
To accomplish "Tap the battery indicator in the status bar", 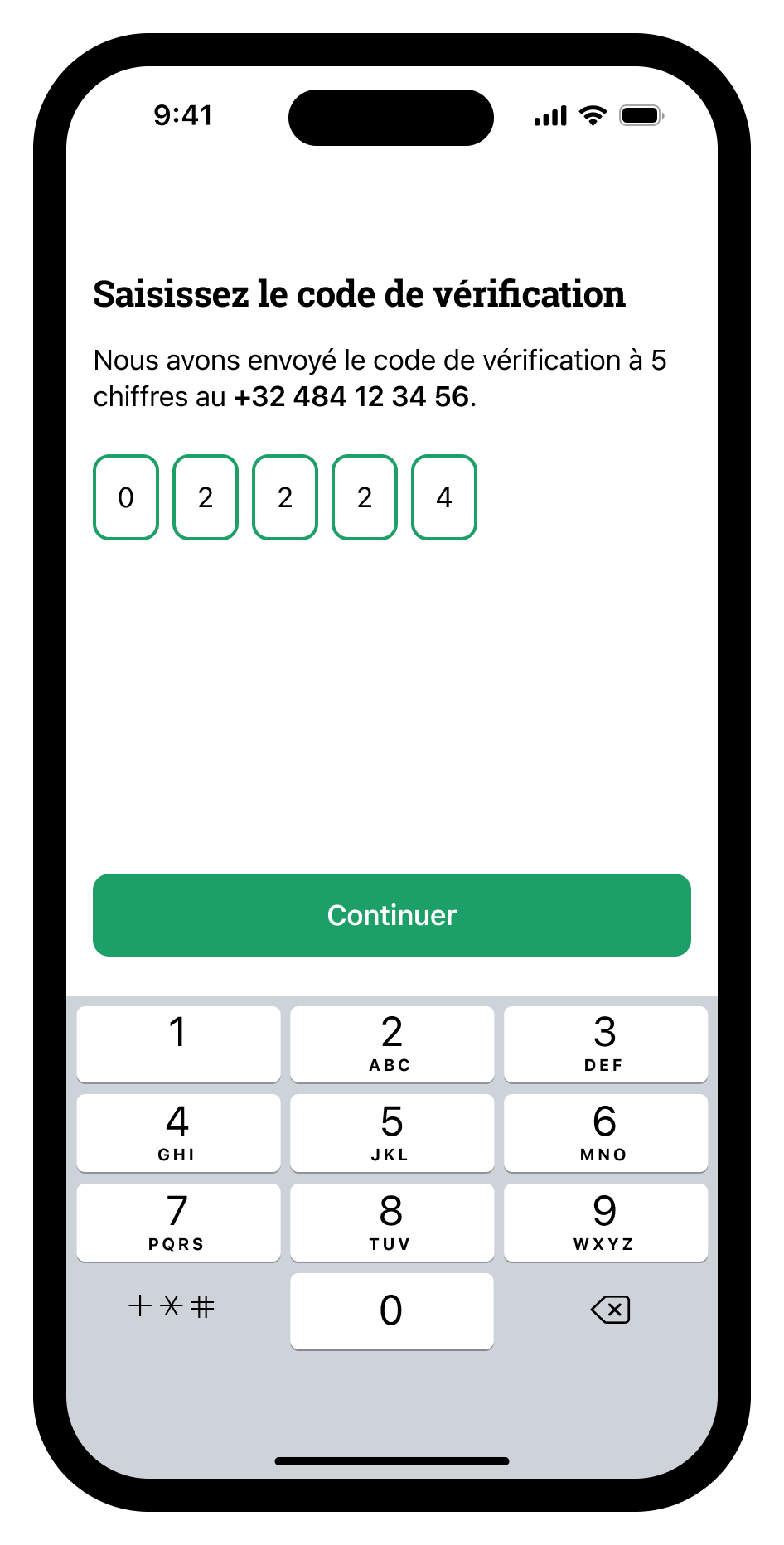I will pos(641,116).
